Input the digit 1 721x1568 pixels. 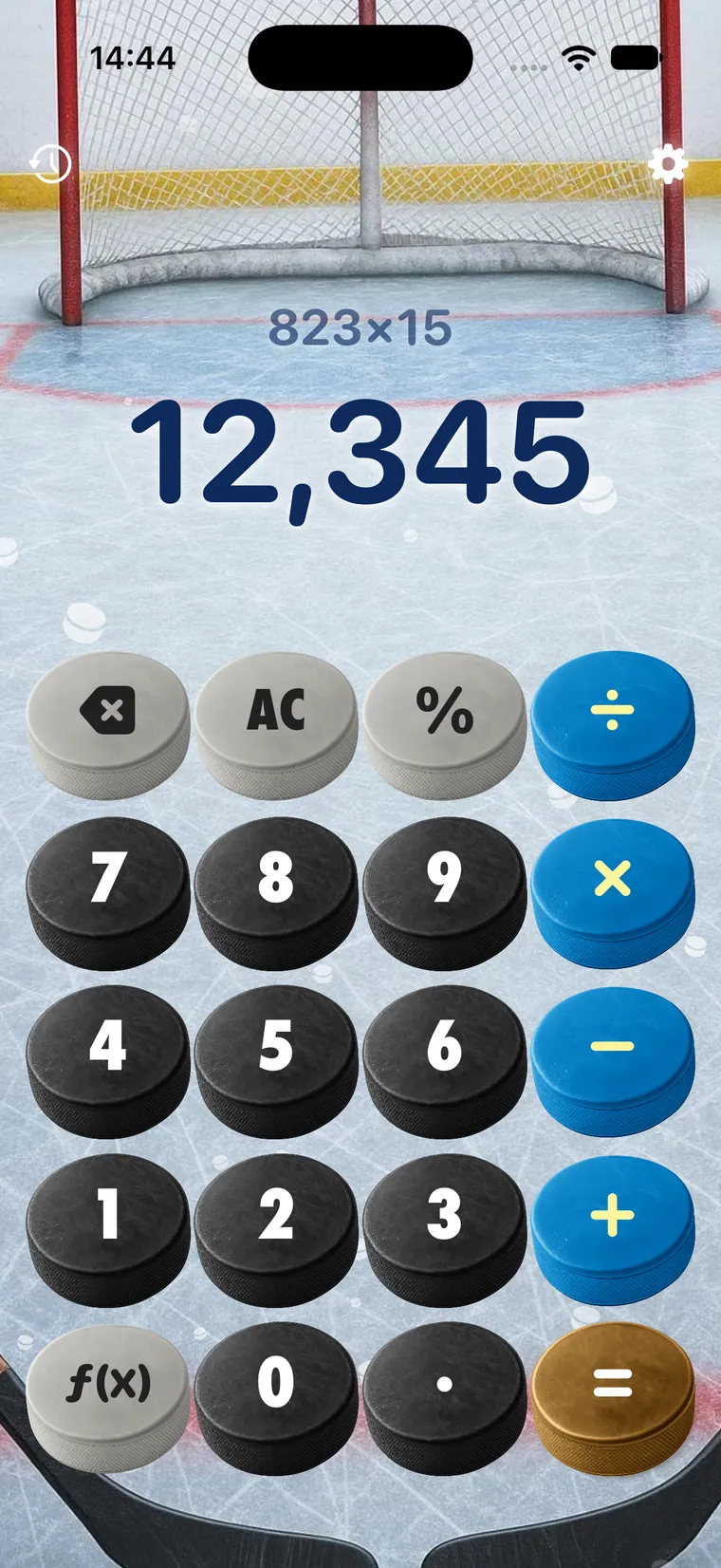tap(108, 1230)
